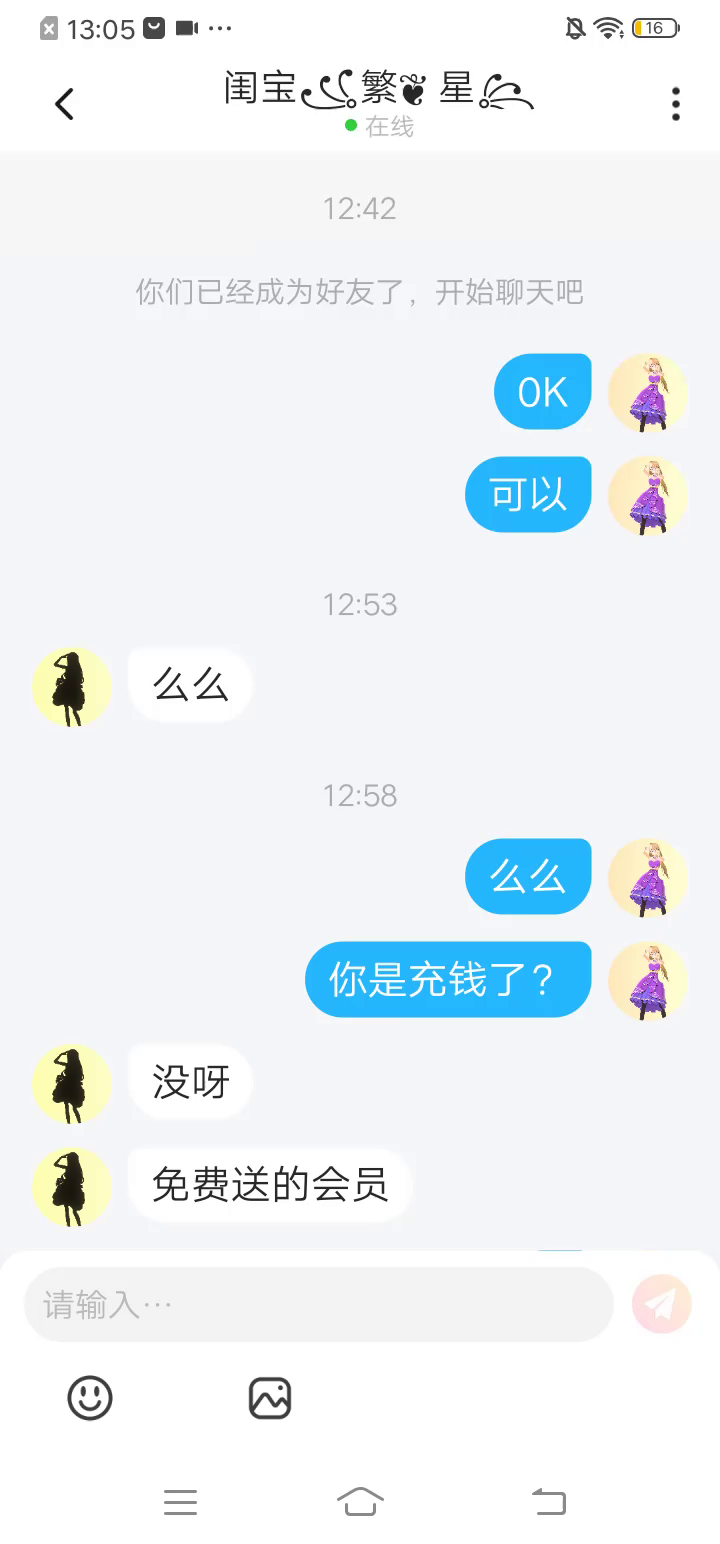Screen dimensions: 720x1544
Task: Open the three-dot overflow menu
Action: 676,104
